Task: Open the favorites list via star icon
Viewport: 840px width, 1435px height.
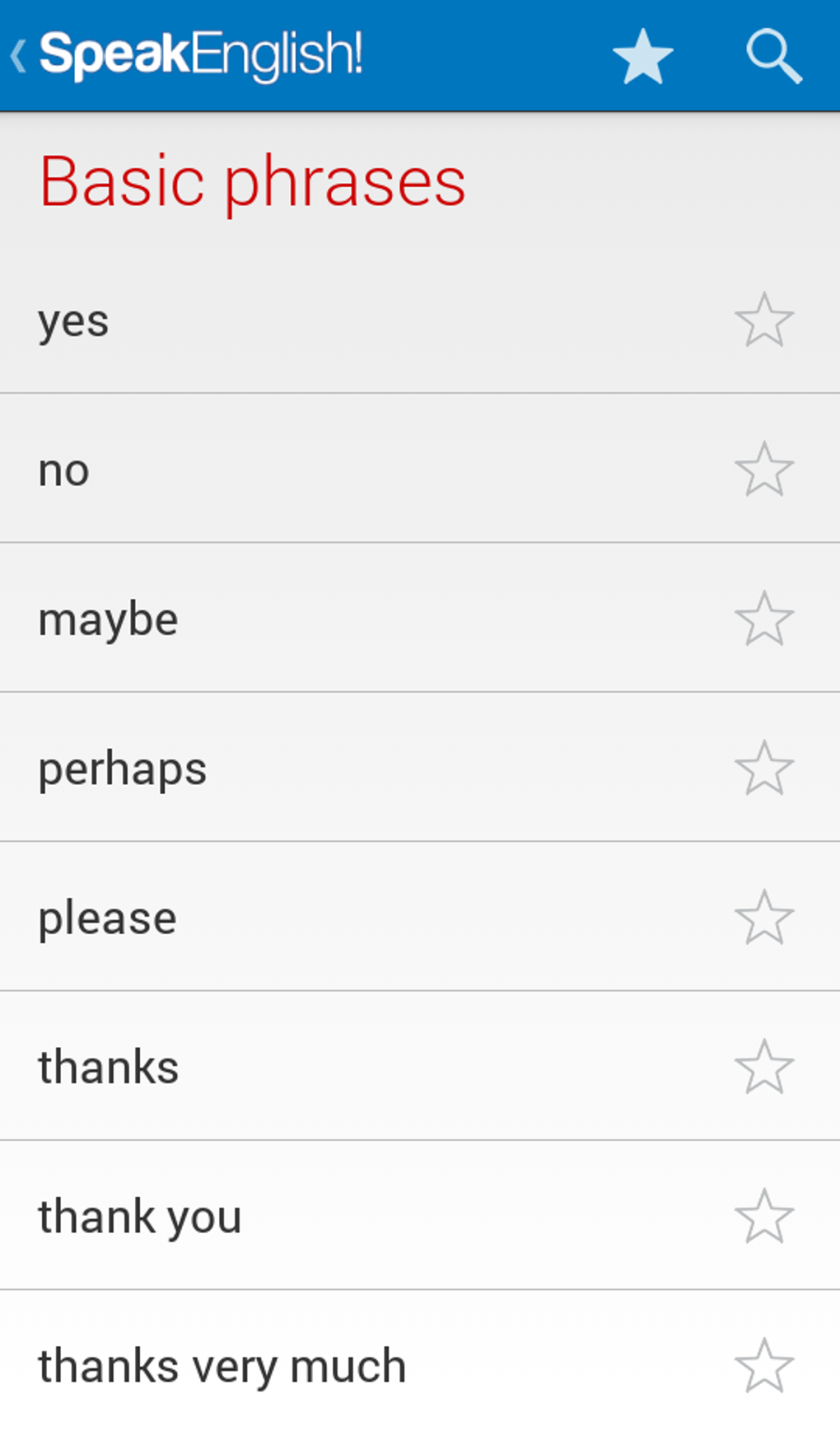Action: 643,56
